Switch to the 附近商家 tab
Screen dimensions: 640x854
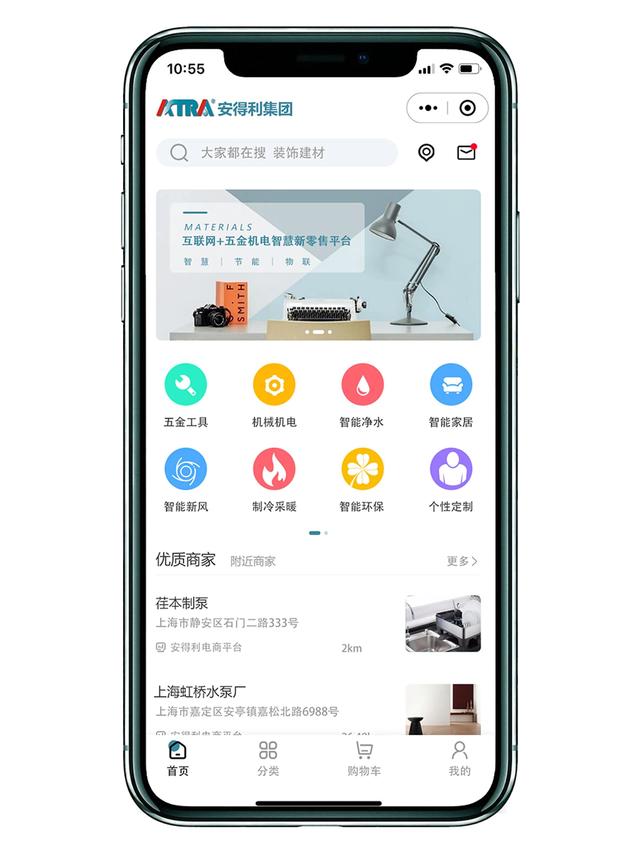coord(253,562)
